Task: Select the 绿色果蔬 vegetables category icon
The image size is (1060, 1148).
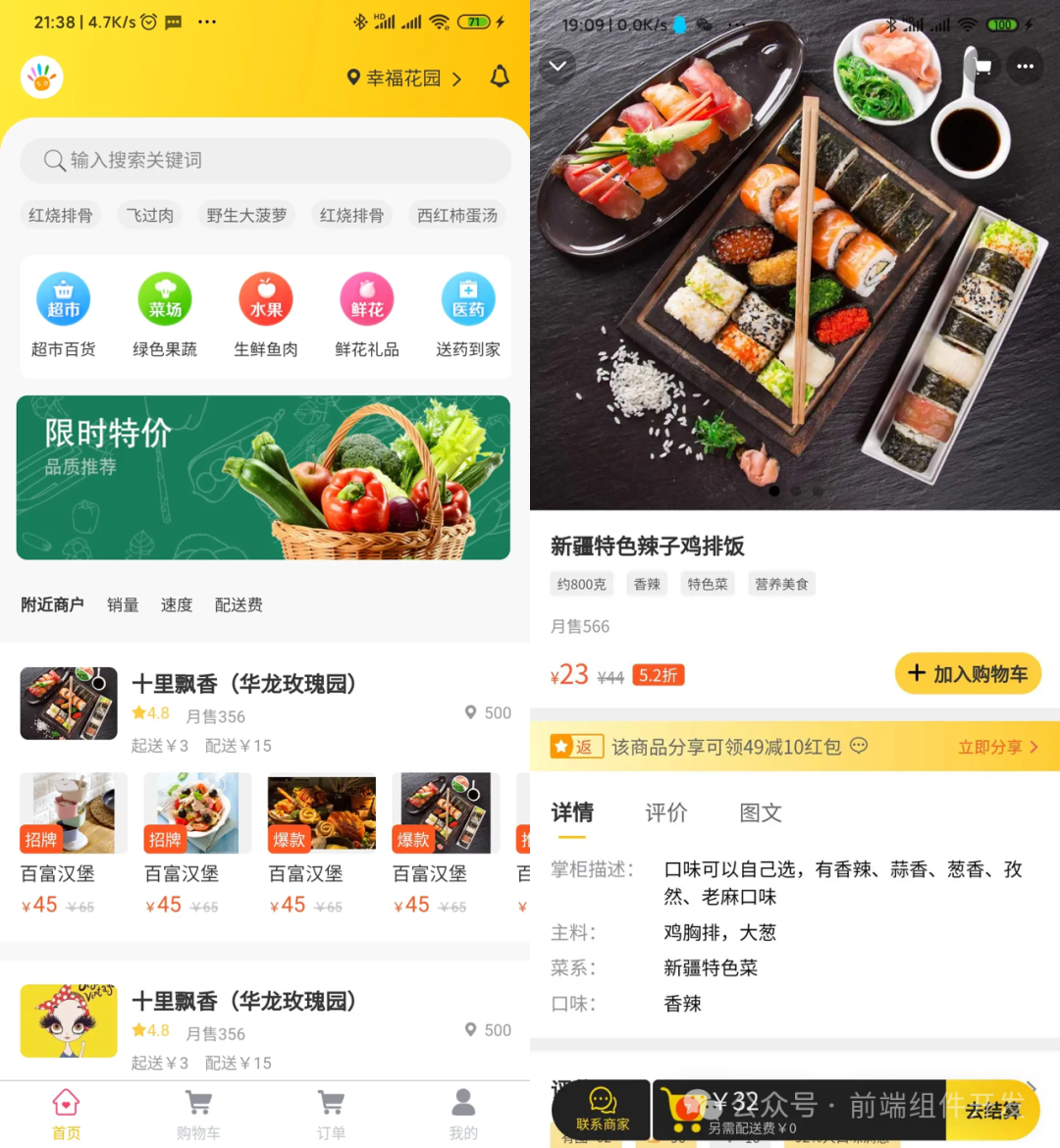Action: point(165,299)
